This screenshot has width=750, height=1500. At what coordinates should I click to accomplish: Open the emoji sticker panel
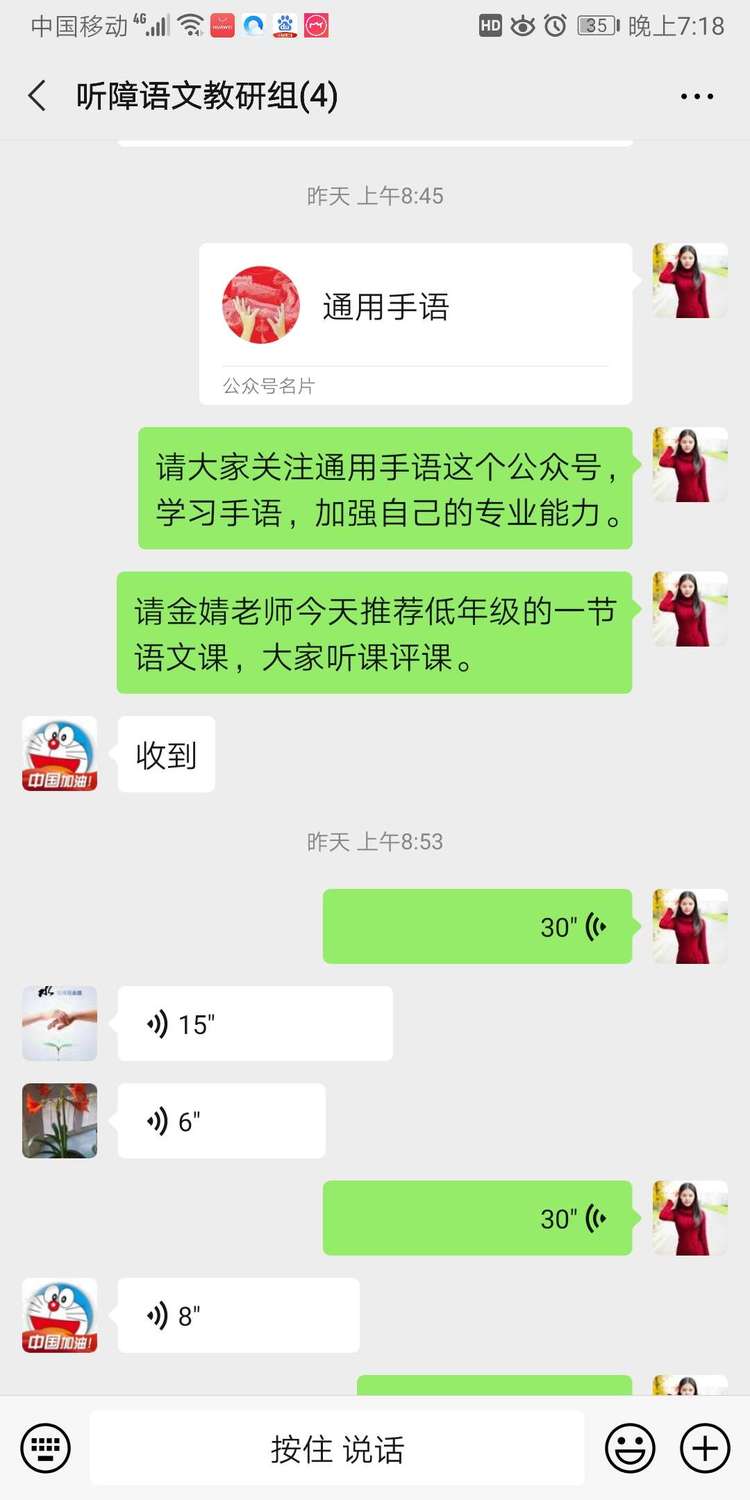coord(630,1448)
